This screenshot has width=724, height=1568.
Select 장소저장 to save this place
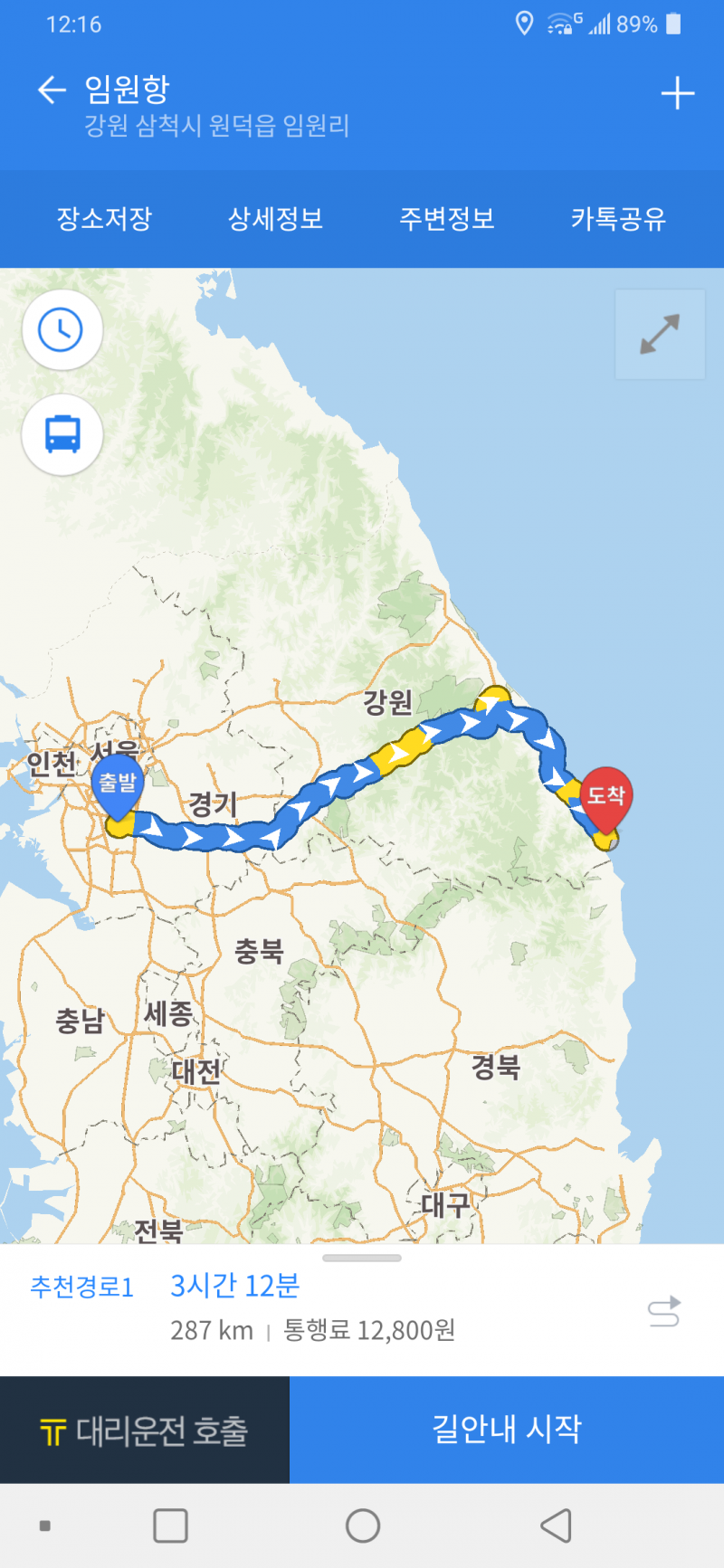point(104,219)
